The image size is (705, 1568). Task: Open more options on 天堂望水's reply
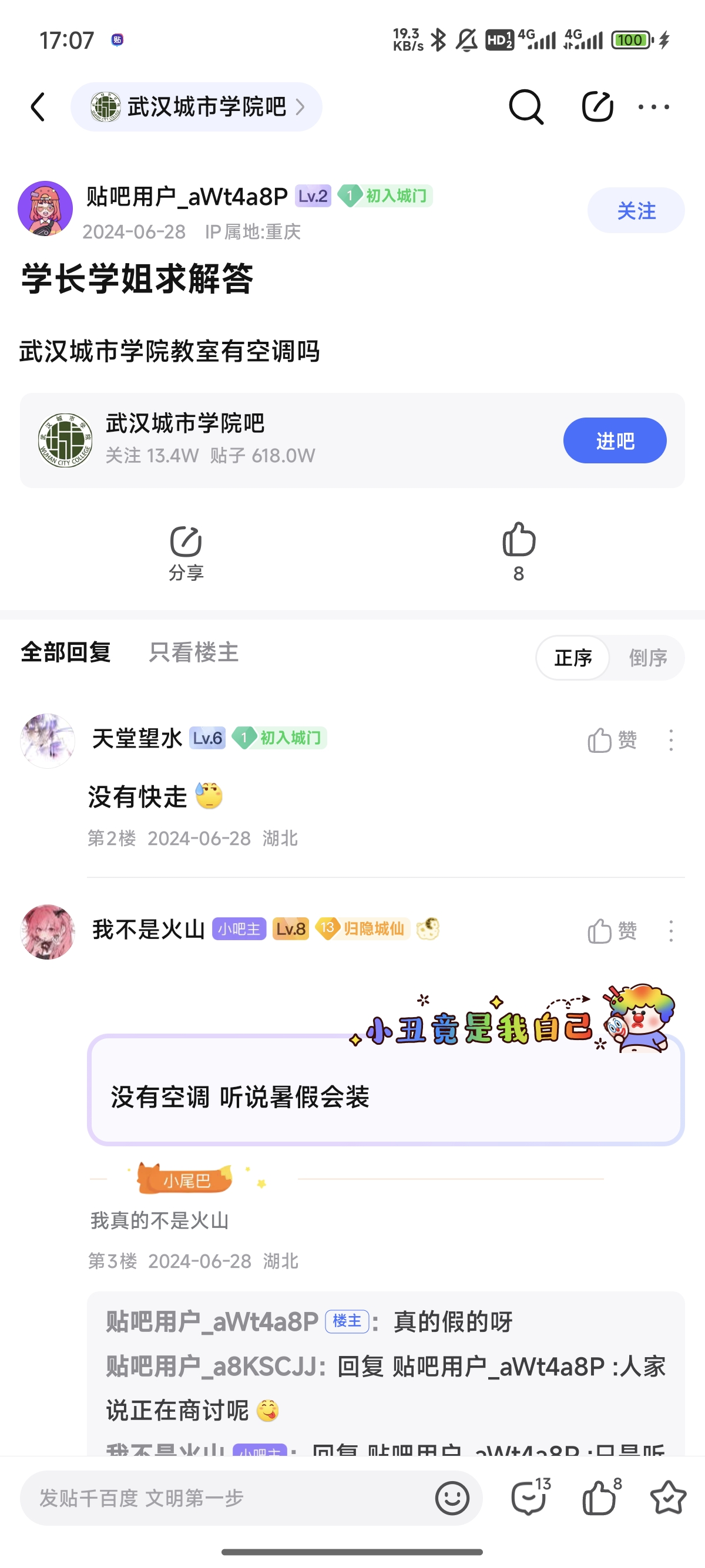point(671,740)
